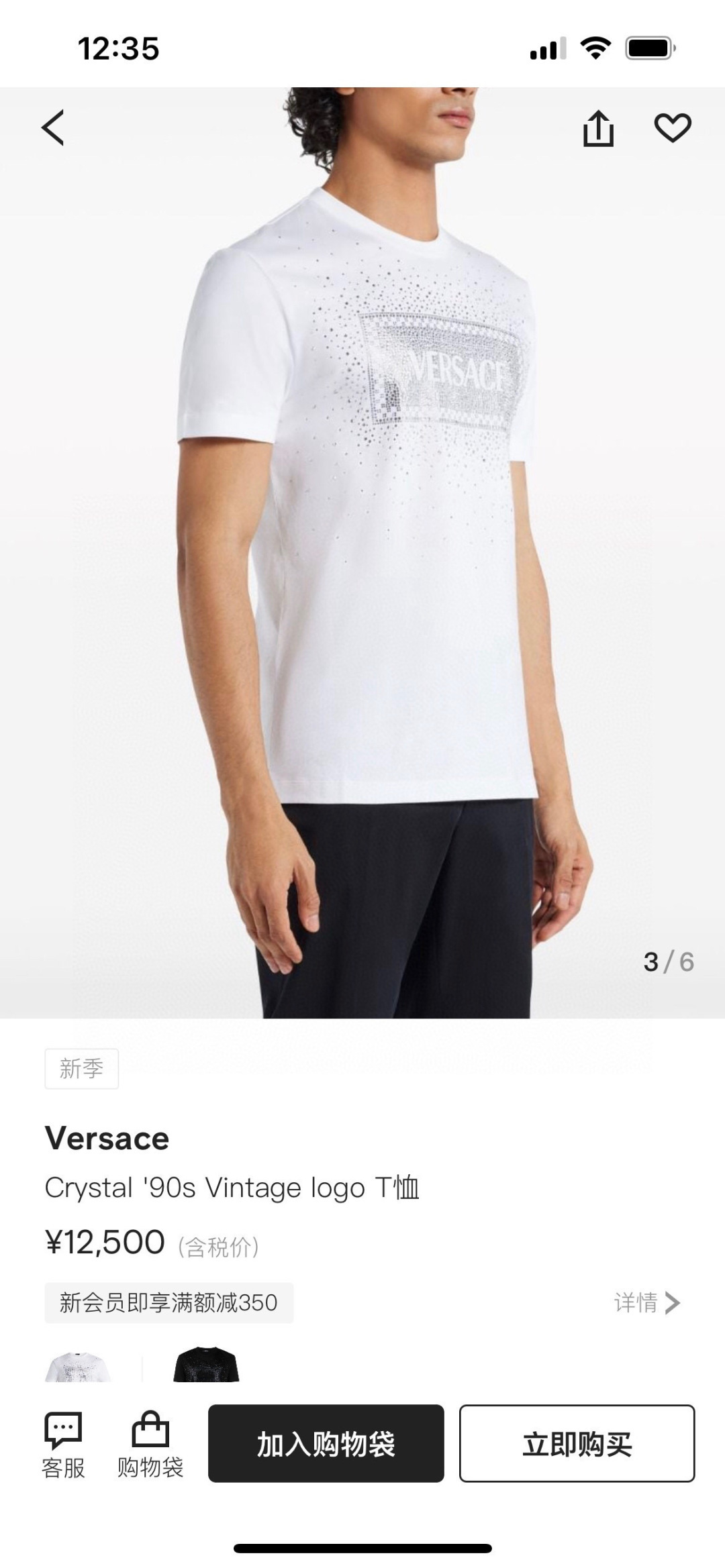Tap the 新季 new season tag

[x=82, y=1067]
